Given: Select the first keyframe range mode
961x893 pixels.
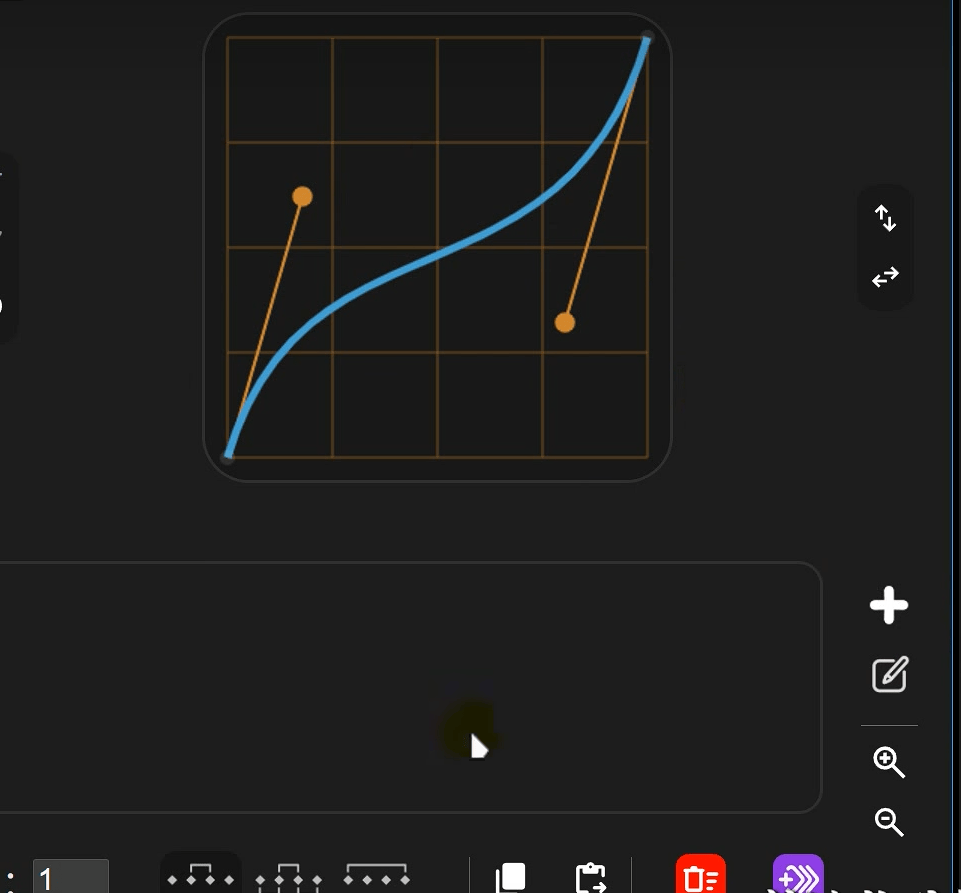Looking at the screenshot, I should tap(200, 874).
